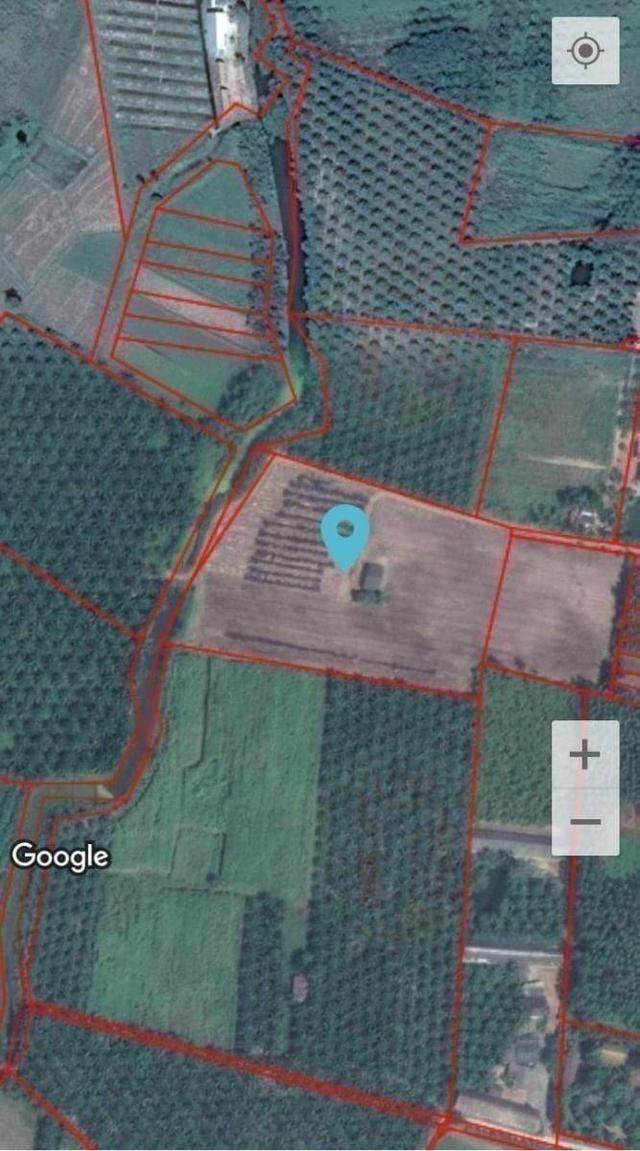Tap the blue location pin marker
The height and width of the screenshot is (1151, 640).
[345, 533]
